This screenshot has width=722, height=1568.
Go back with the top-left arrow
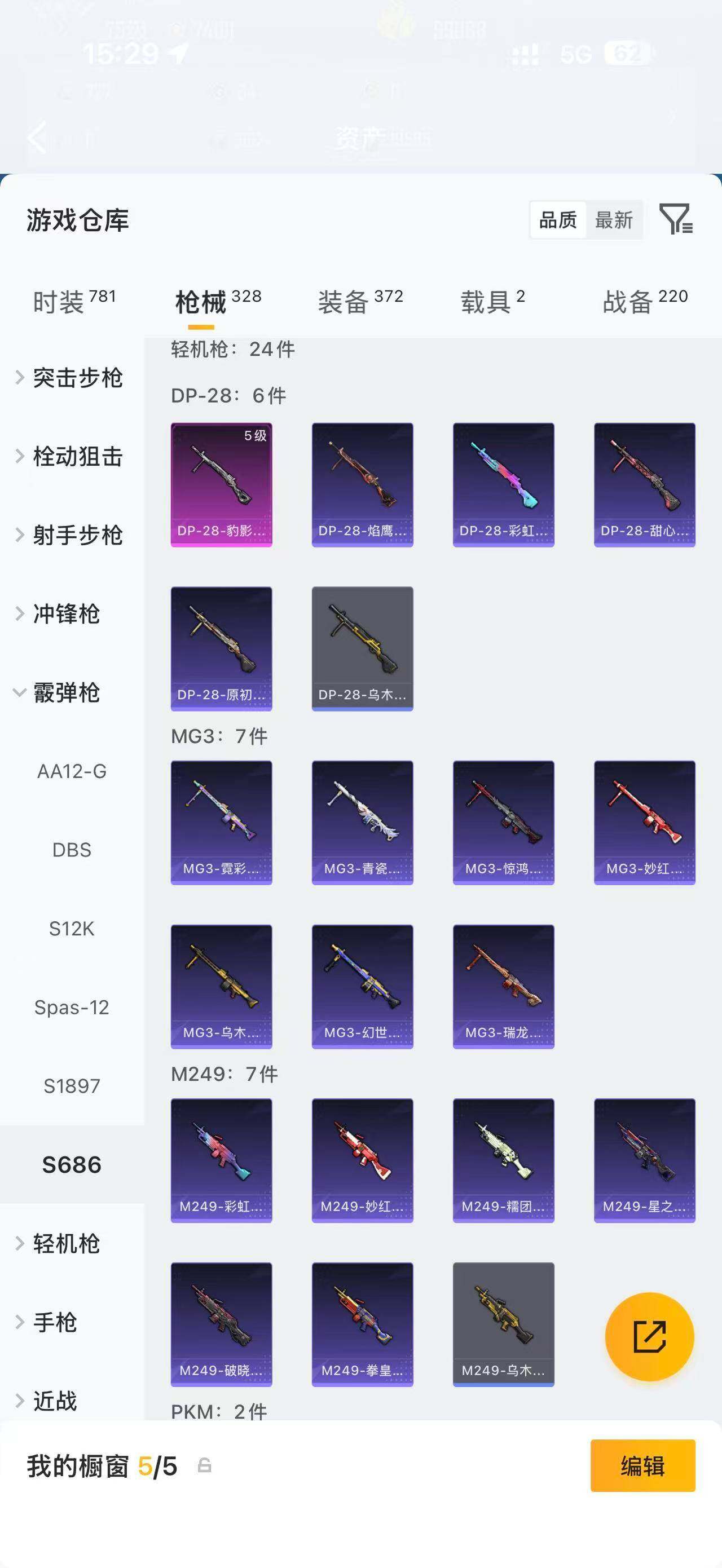point(37,136)
